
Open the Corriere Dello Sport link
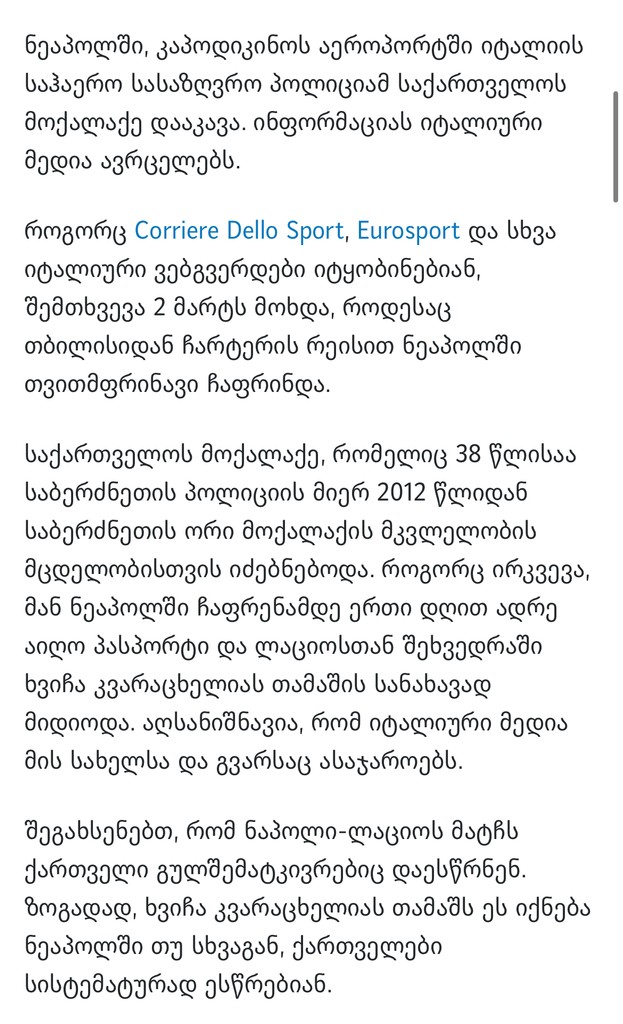click(x=237, y=232)
